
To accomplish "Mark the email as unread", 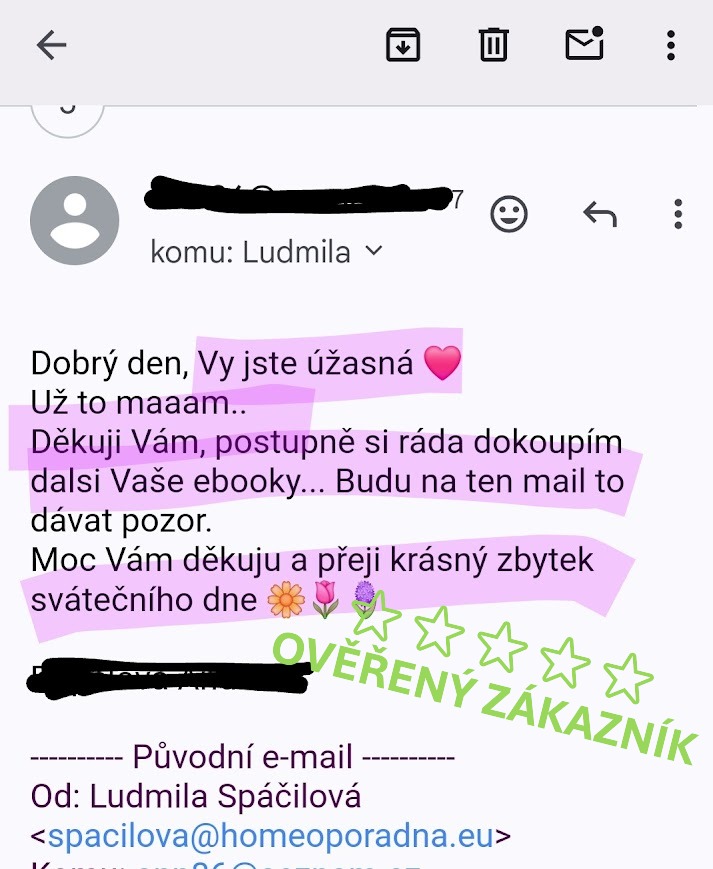I will click(584, 45).
